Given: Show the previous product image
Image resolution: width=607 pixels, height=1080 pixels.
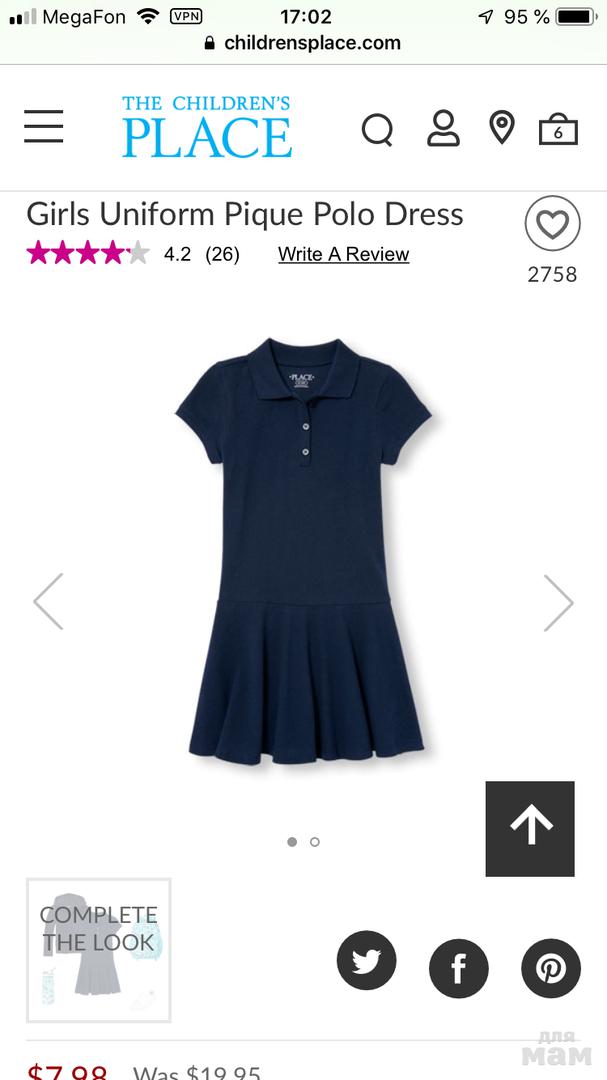Looking at the screenshot, I should tap(48, 601).
